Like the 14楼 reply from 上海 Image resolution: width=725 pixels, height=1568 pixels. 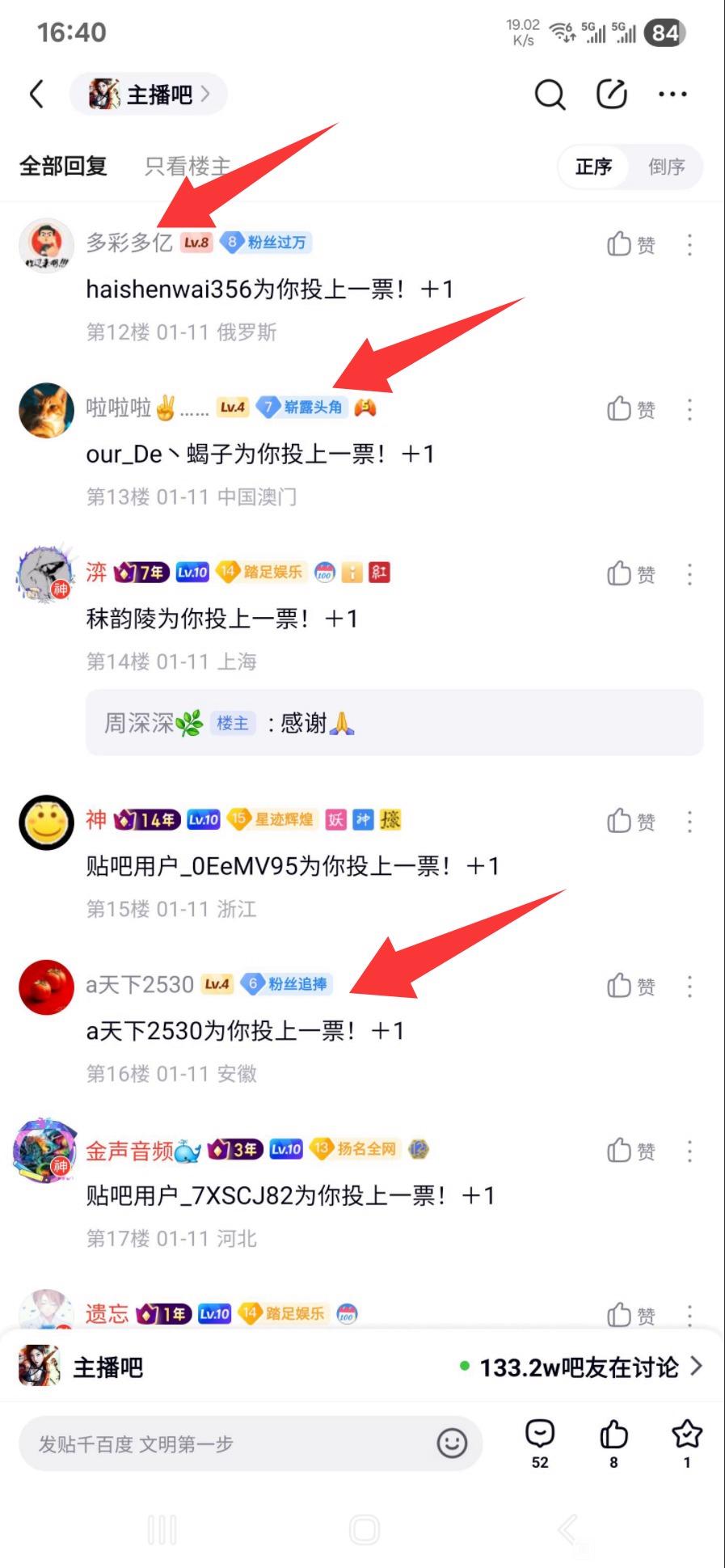[x=630, y=574]
